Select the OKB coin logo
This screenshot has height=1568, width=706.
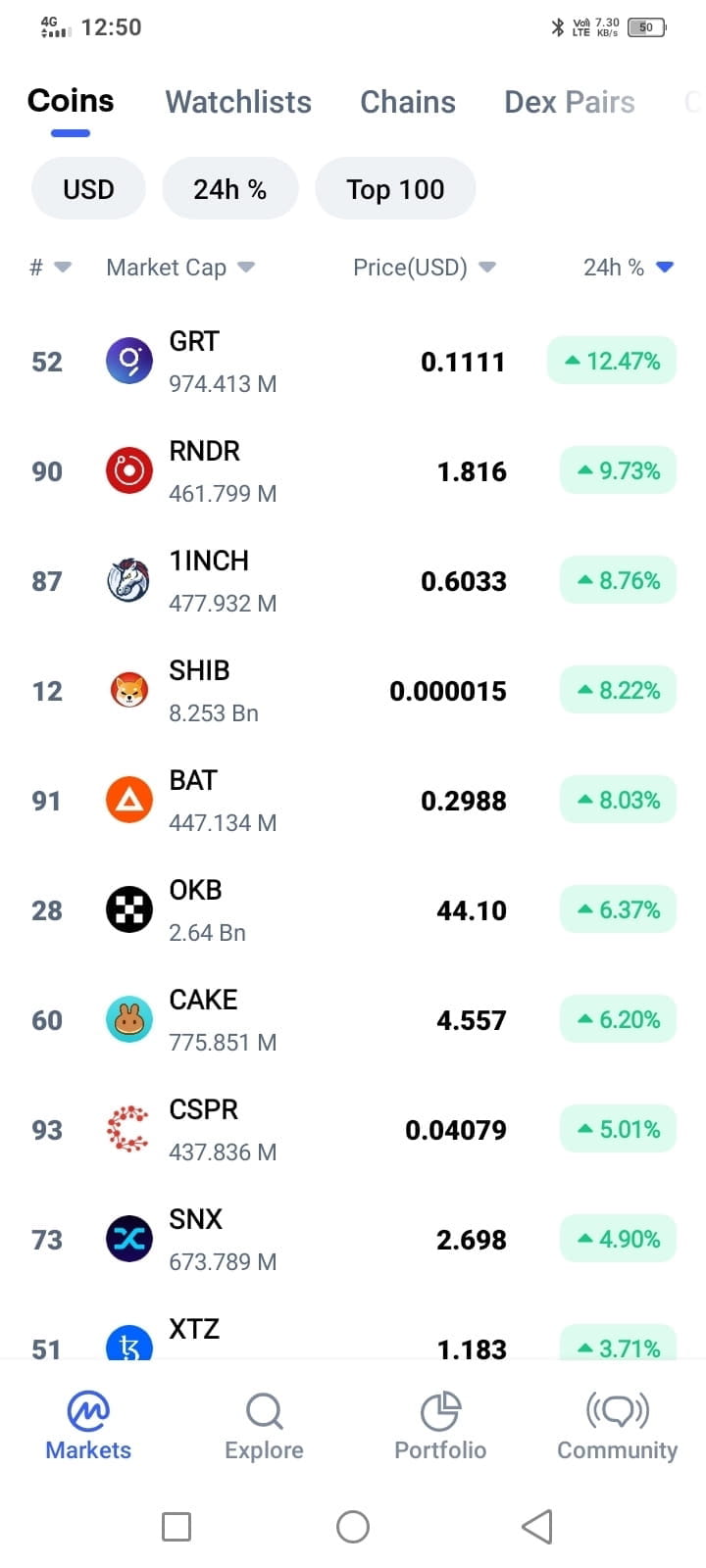pos(128,909)
